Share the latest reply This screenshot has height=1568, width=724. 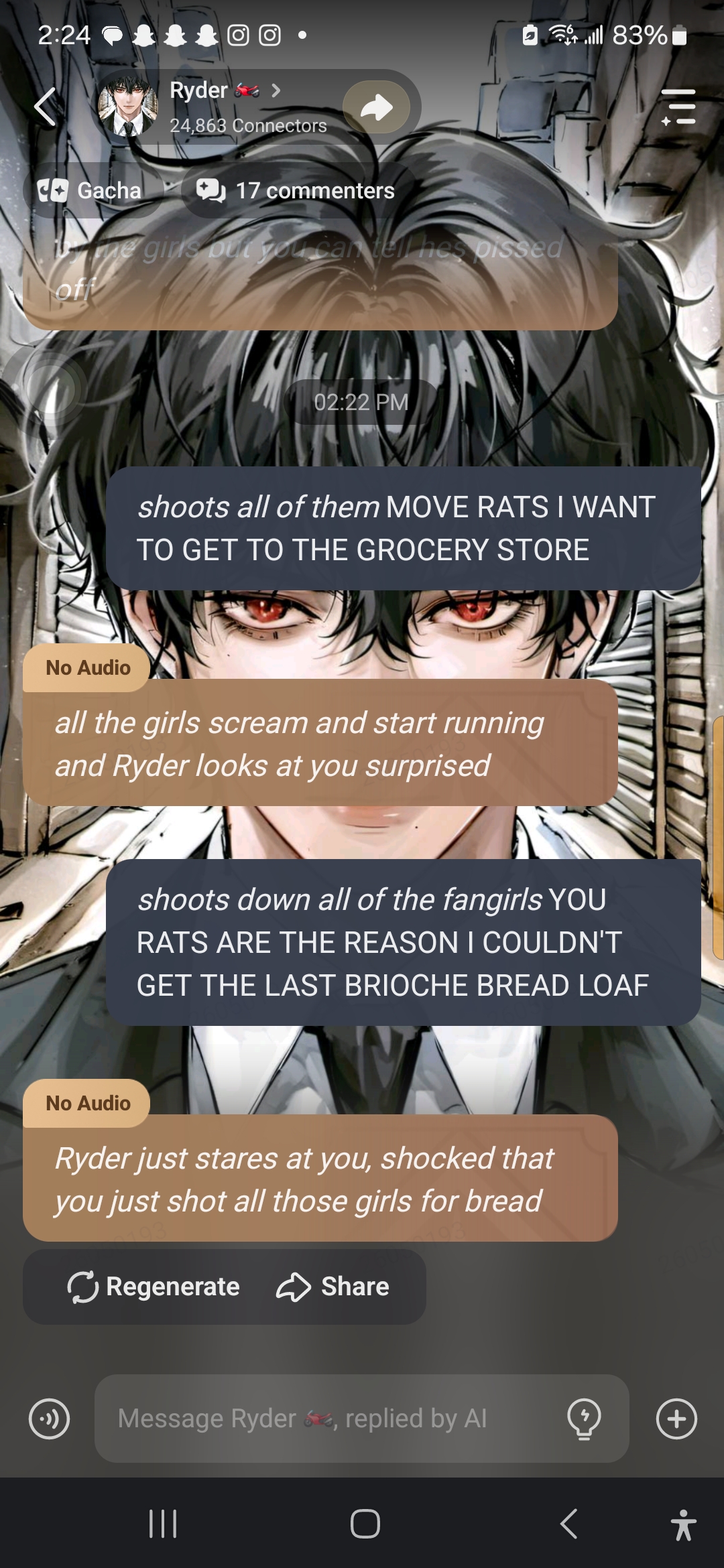tap(333, 1287)
